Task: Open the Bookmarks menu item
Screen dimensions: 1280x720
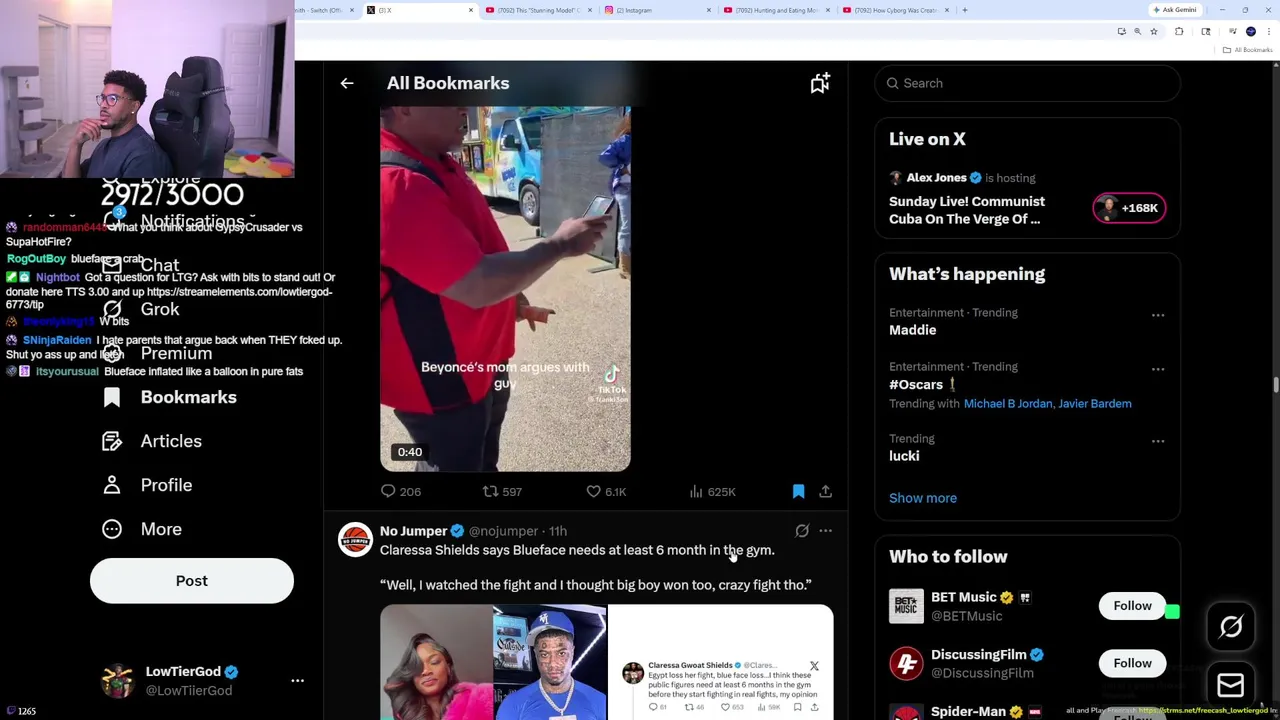Action: (188, 397)
